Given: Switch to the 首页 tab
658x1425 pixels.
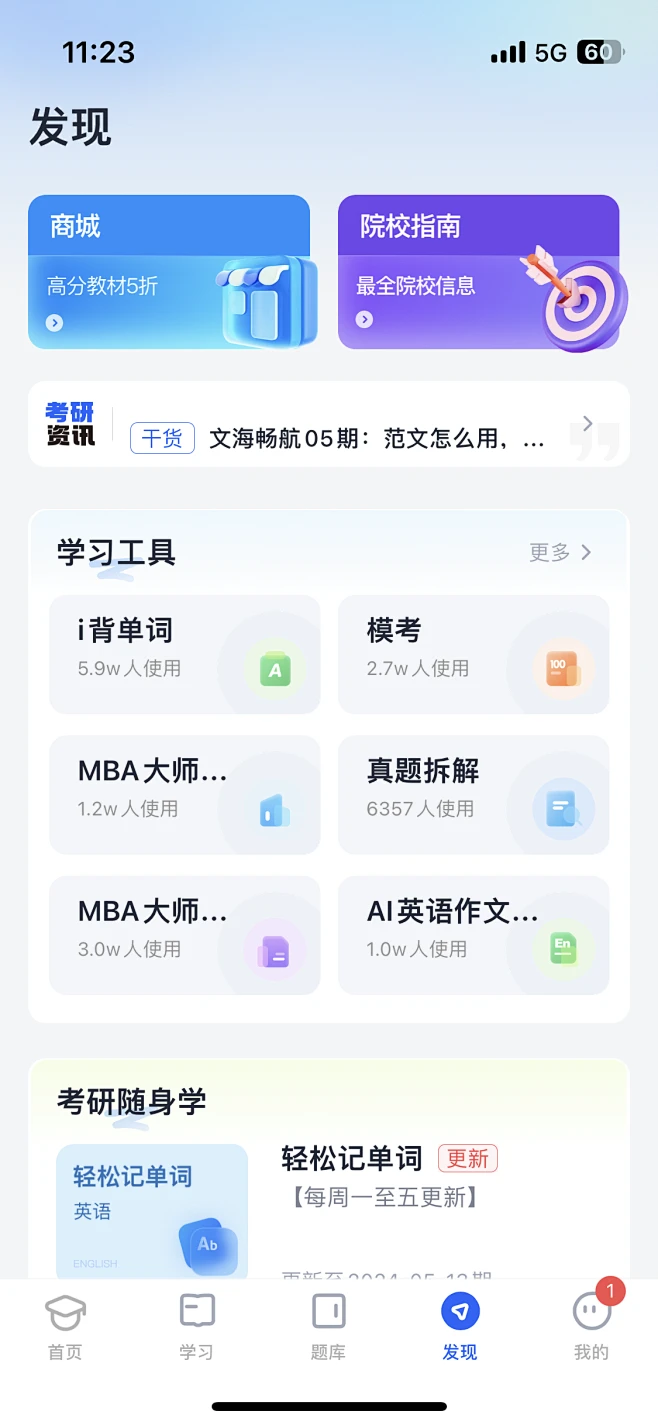Looking at the screenshot, I should click(66, 1326).
